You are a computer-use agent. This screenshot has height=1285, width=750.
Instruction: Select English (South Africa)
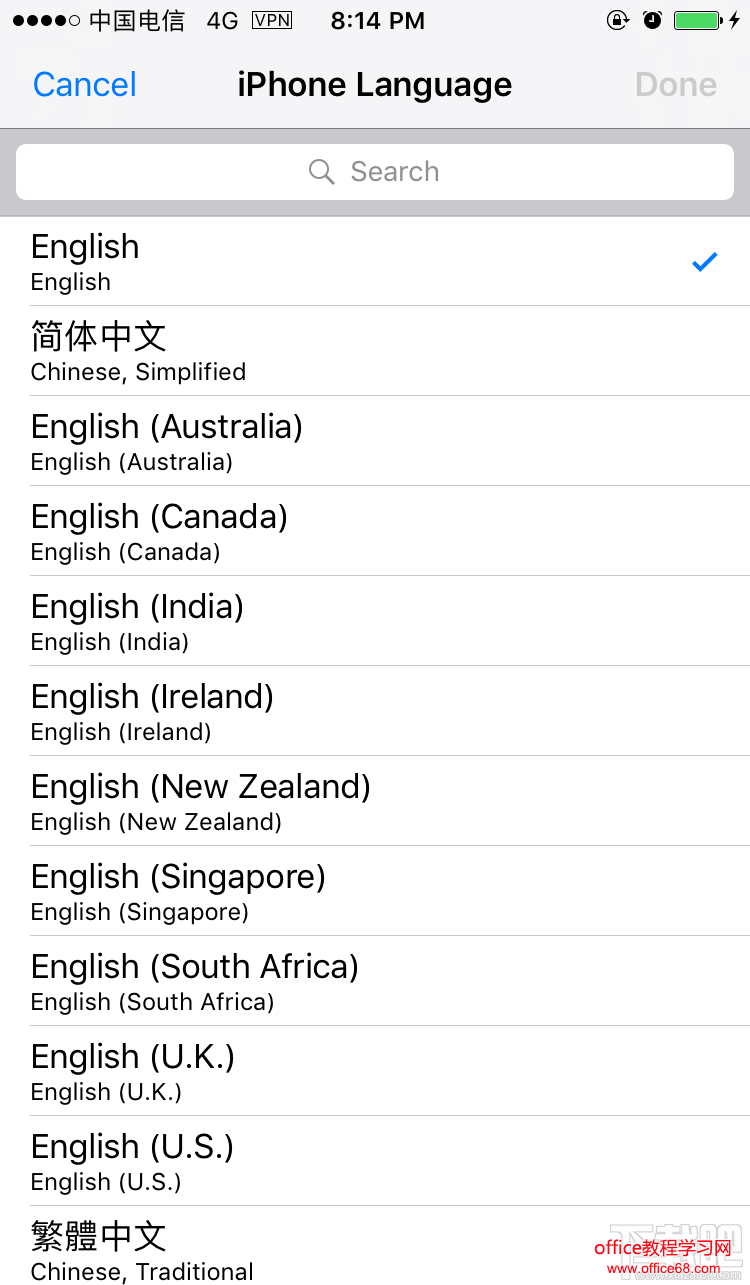coord(375,981)
